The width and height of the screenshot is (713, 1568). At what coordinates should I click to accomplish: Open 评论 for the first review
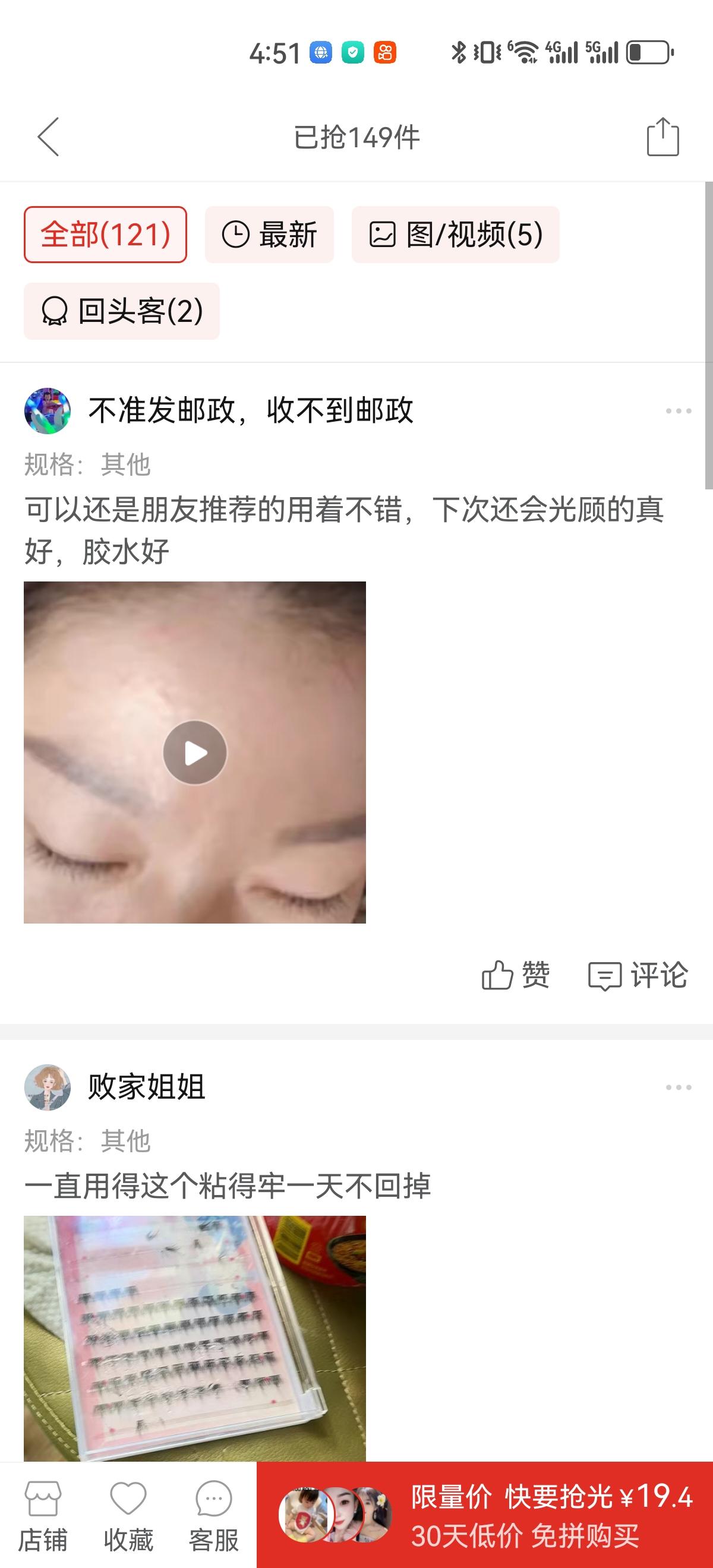(x=638, y=975)
